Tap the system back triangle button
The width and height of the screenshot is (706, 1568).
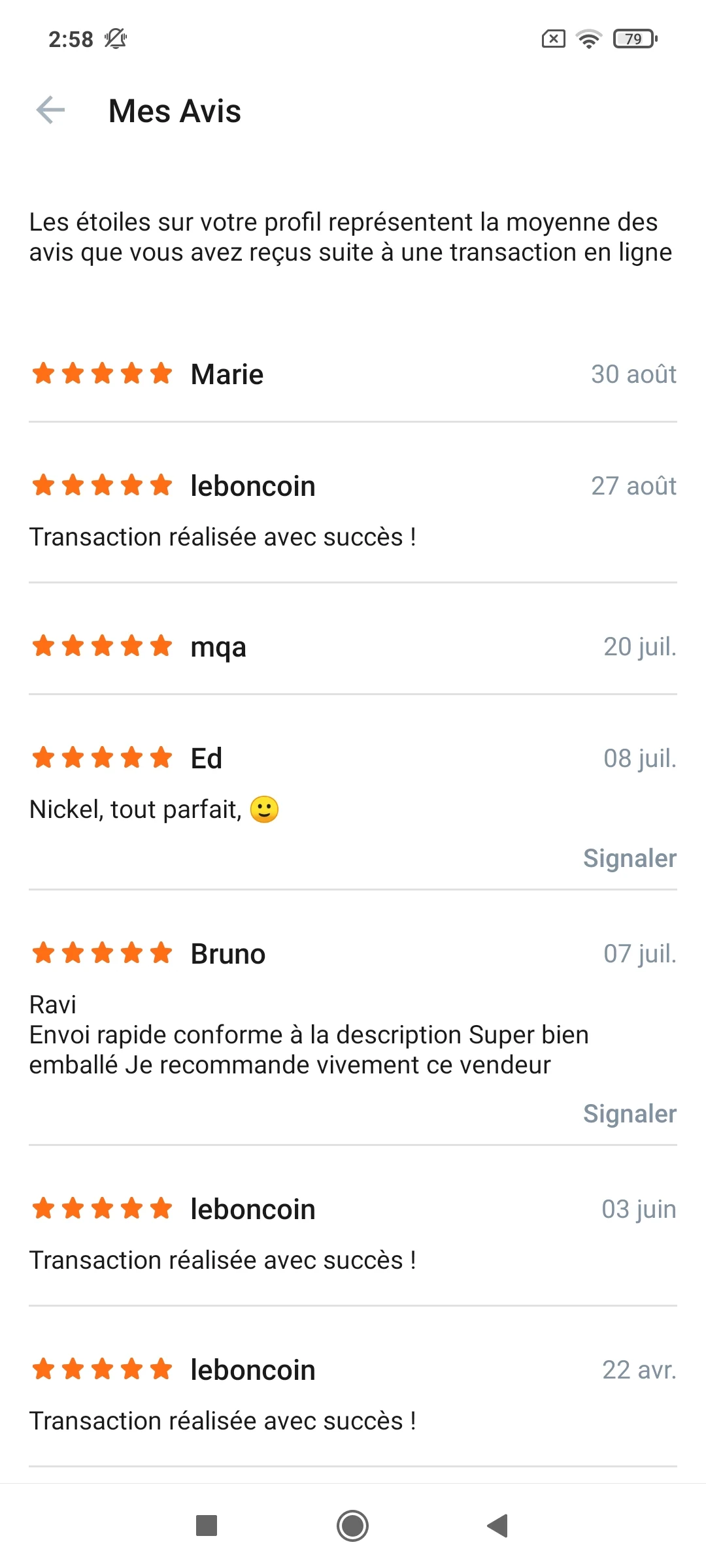click(498, 1526)
